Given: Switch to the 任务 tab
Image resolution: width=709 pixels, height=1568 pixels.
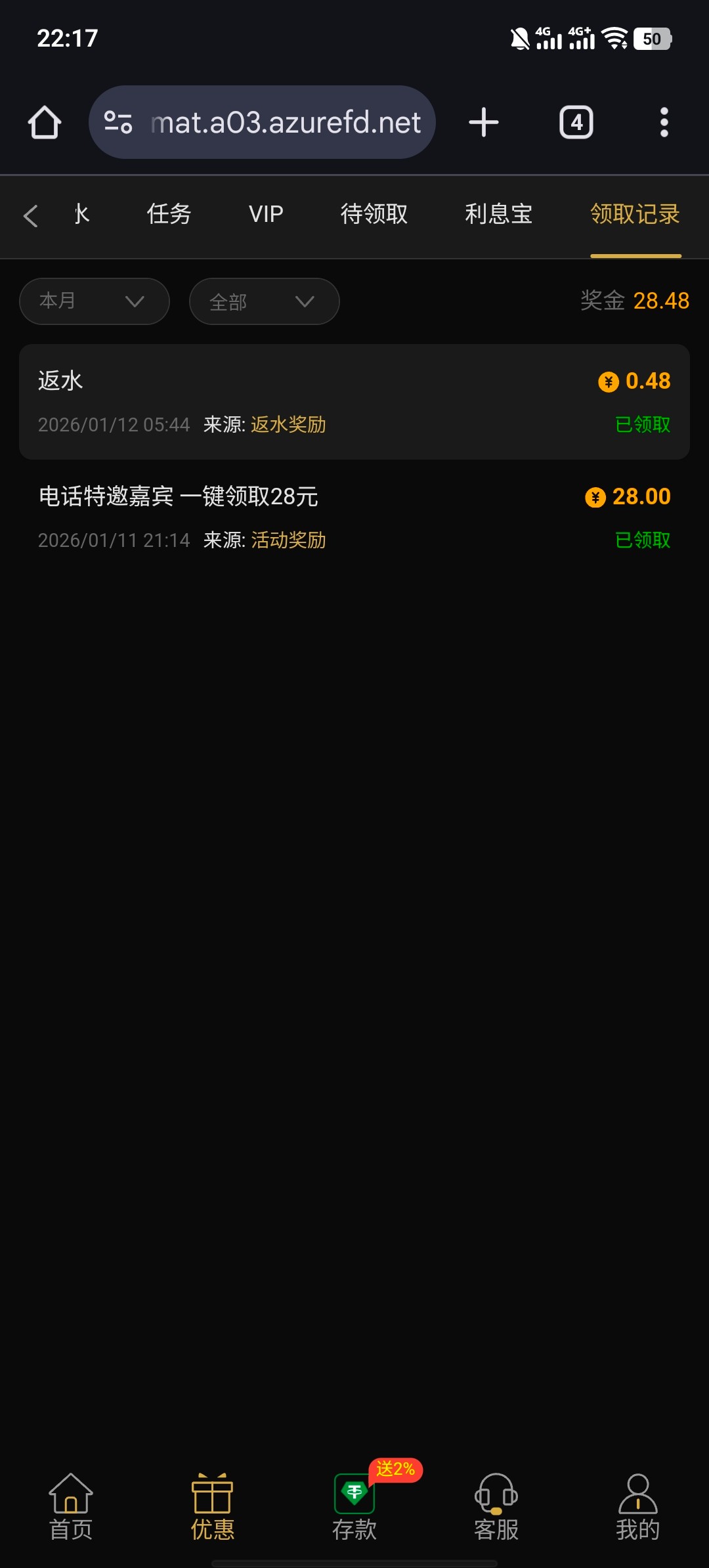Looking at the screenshot, I should click(x=169, y=215).
